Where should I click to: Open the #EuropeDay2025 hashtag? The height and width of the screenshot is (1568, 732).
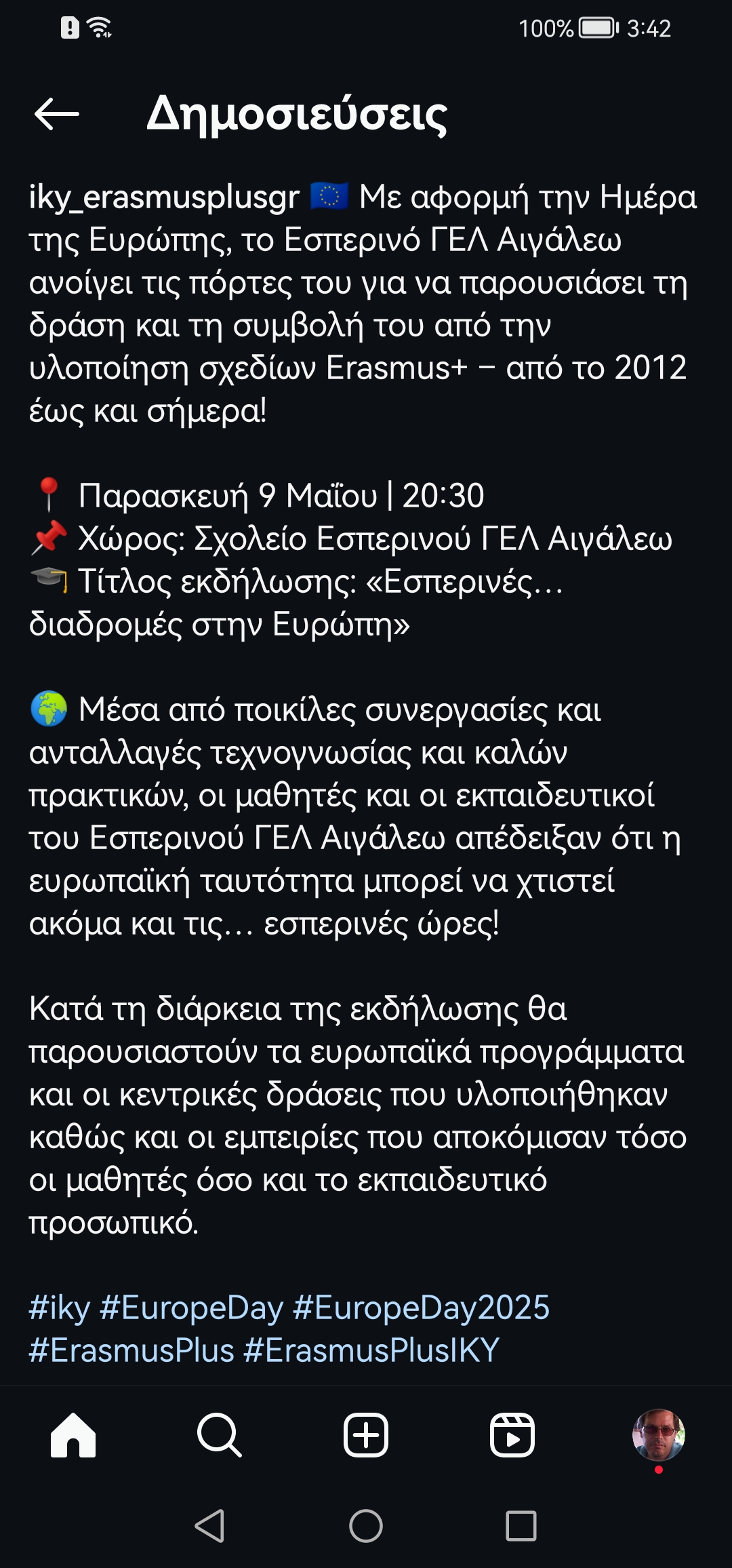421,1308
